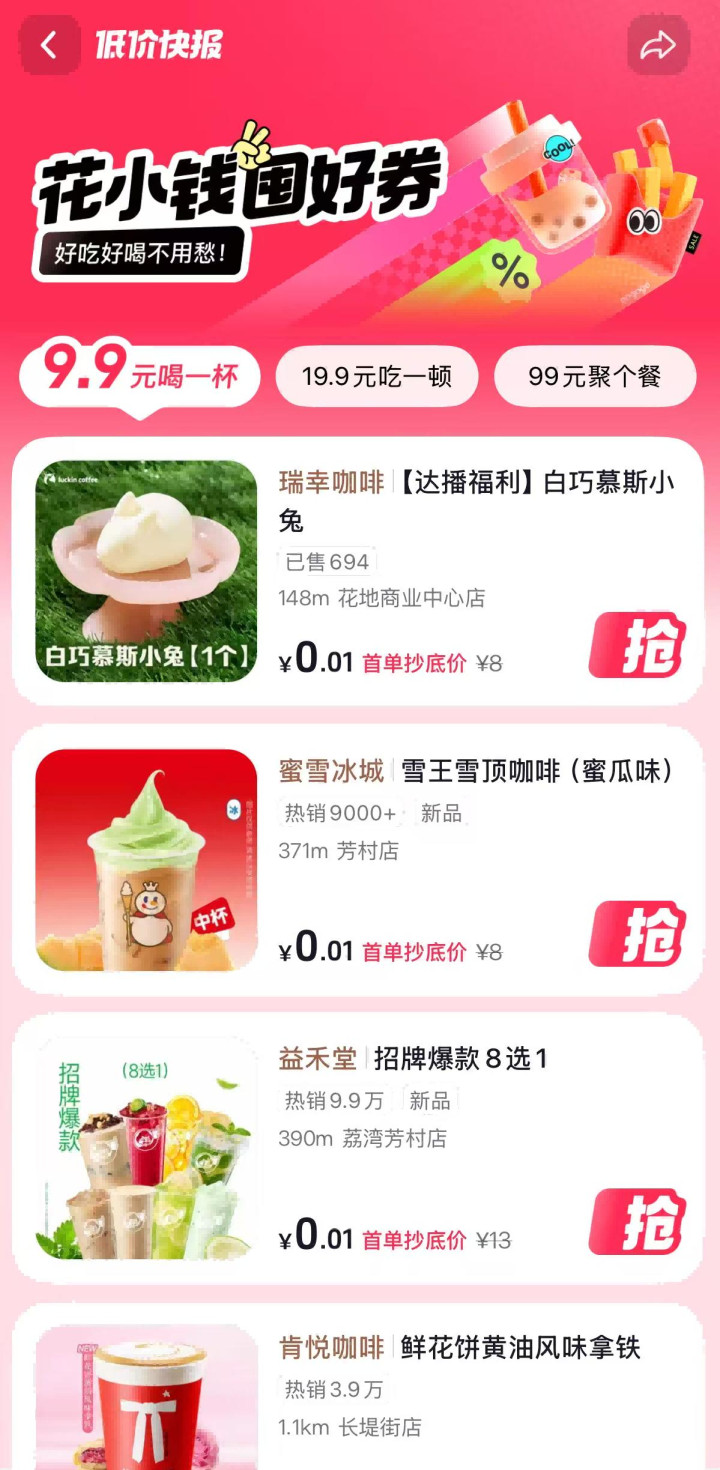Switch to 99元聚个餐 tab
The image size is (720, 1470).
(595, 376)
